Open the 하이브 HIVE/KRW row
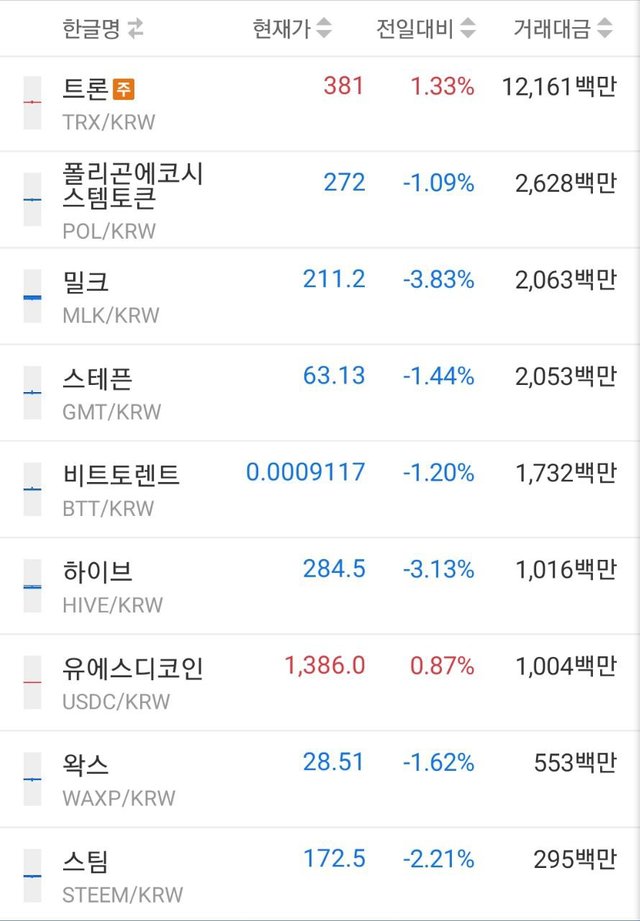640x921 pixels. [97, 572]
